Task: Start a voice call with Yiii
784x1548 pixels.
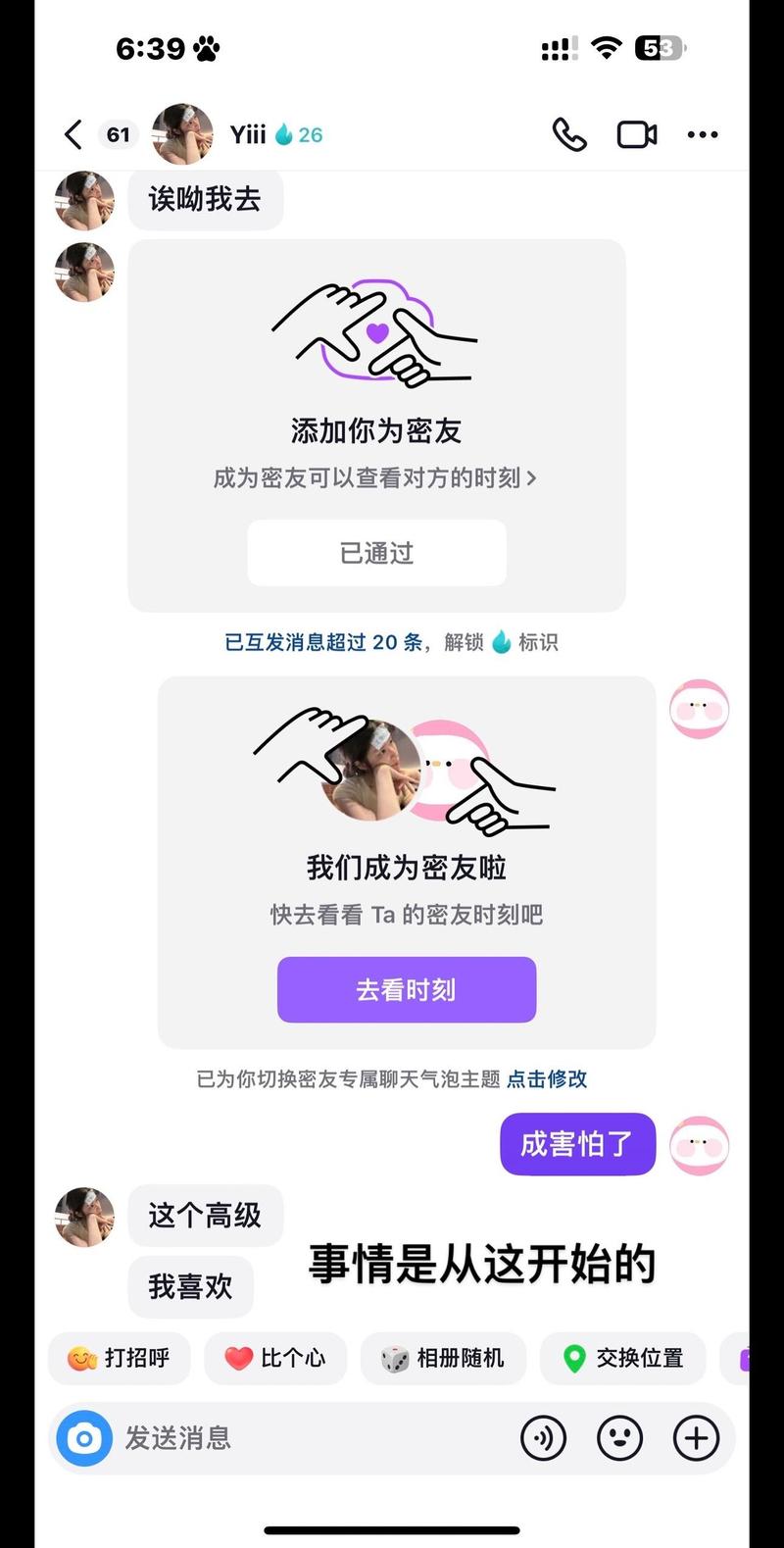Action: tap(569, 133)
